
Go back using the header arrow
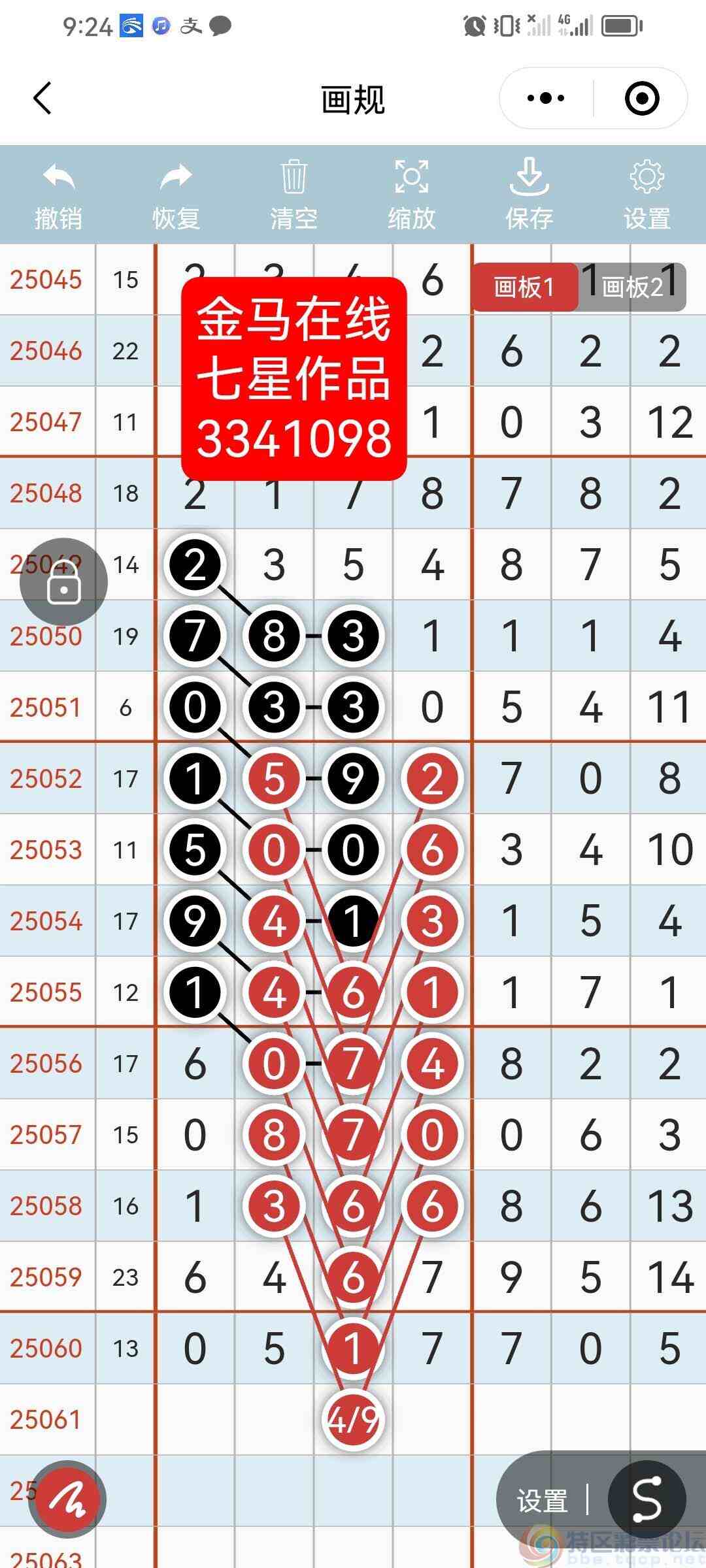coord(42,99)
